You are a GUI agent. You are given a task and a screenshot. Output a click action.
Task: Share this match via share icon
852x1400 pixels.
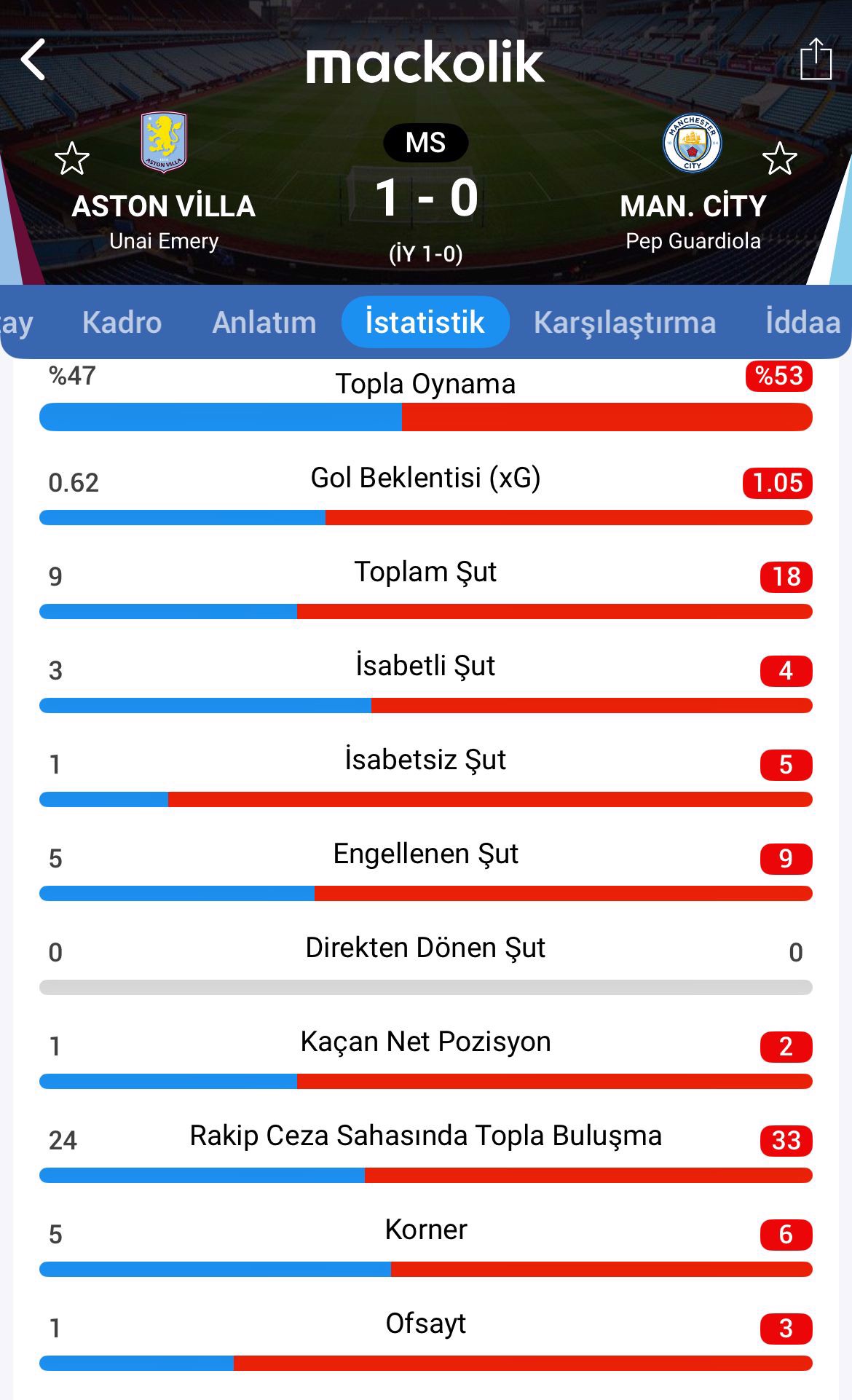[816, 59]
